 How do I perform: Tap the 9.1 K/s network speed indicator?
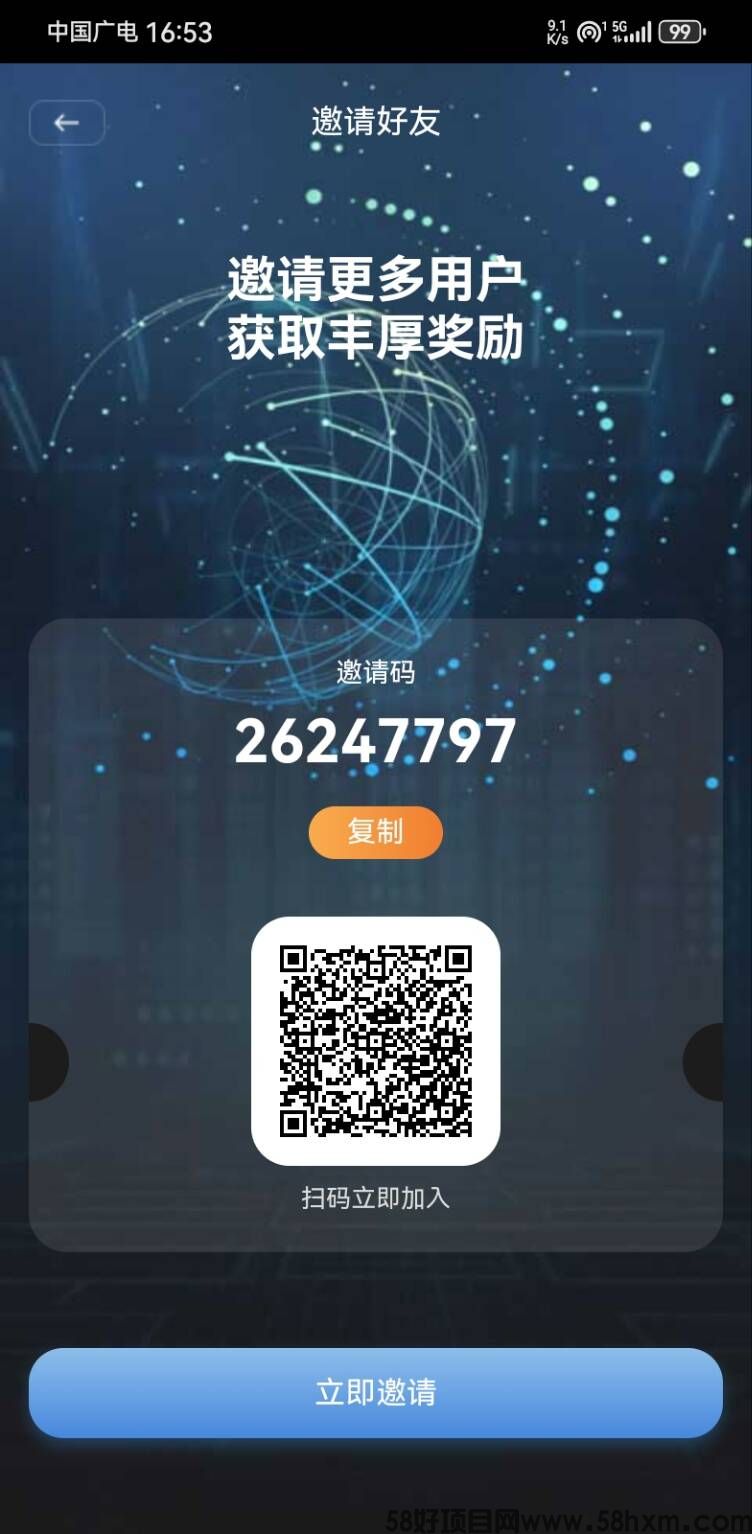(x=557, y=30)
